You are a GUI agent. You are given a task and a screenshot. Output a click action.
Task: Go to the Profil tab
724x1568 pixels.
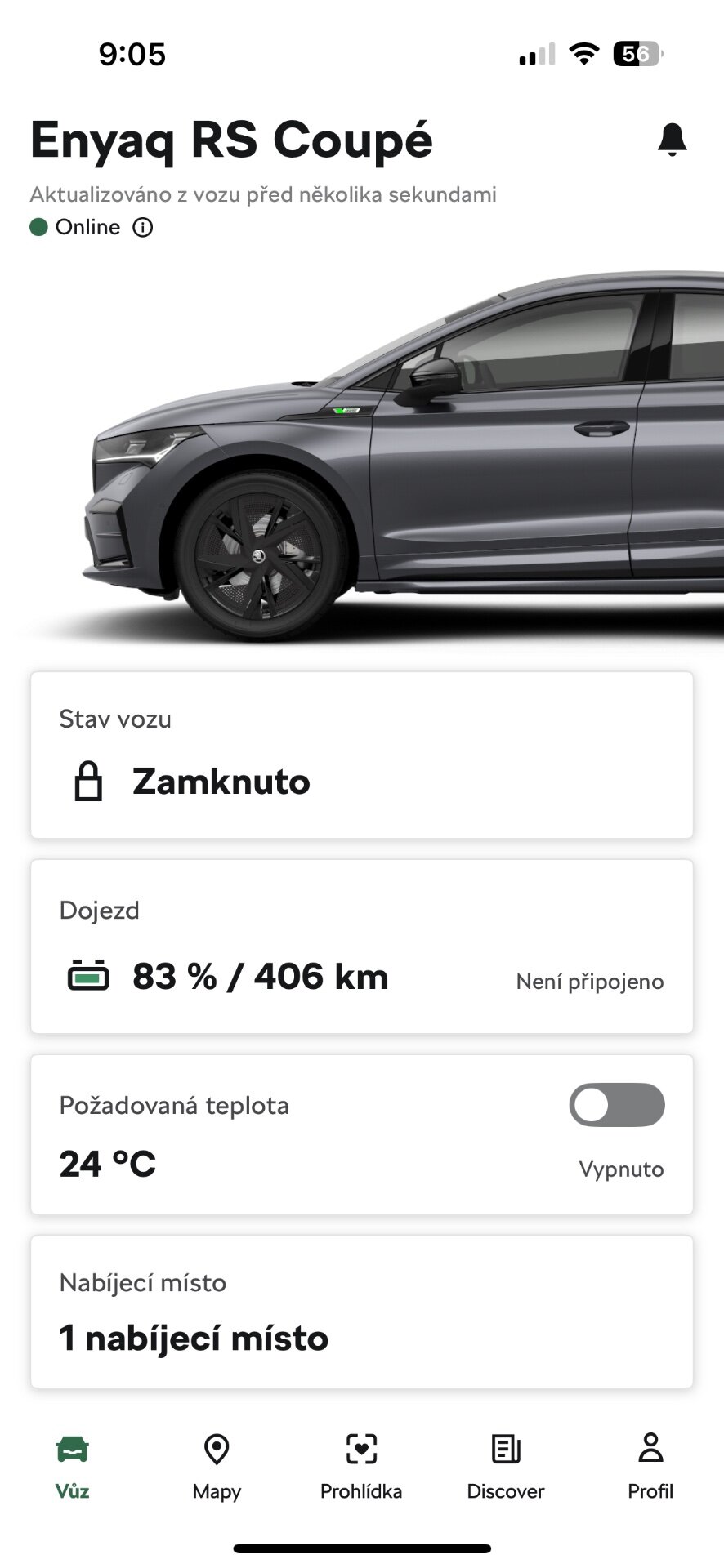pyautogui.click(x=650, y=1468)
